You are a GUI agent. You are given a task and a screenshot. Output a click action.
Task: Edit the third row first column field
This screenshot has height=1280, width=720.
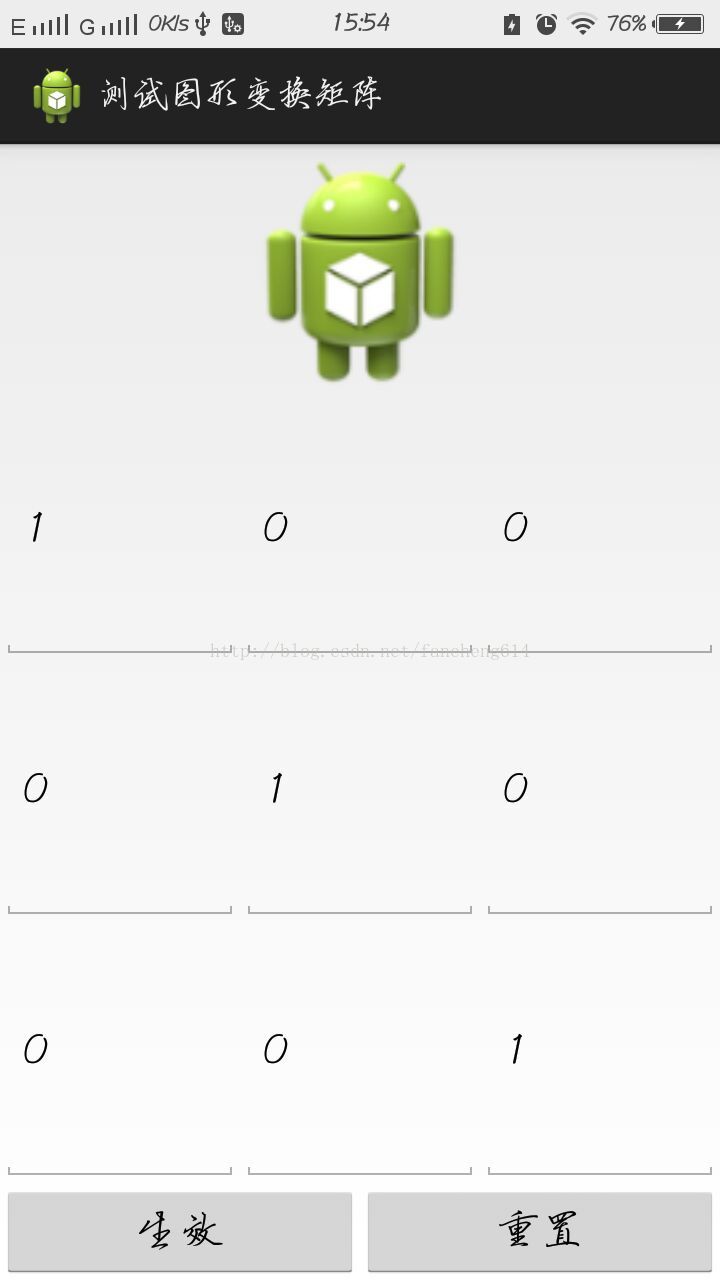point(120,1050)
